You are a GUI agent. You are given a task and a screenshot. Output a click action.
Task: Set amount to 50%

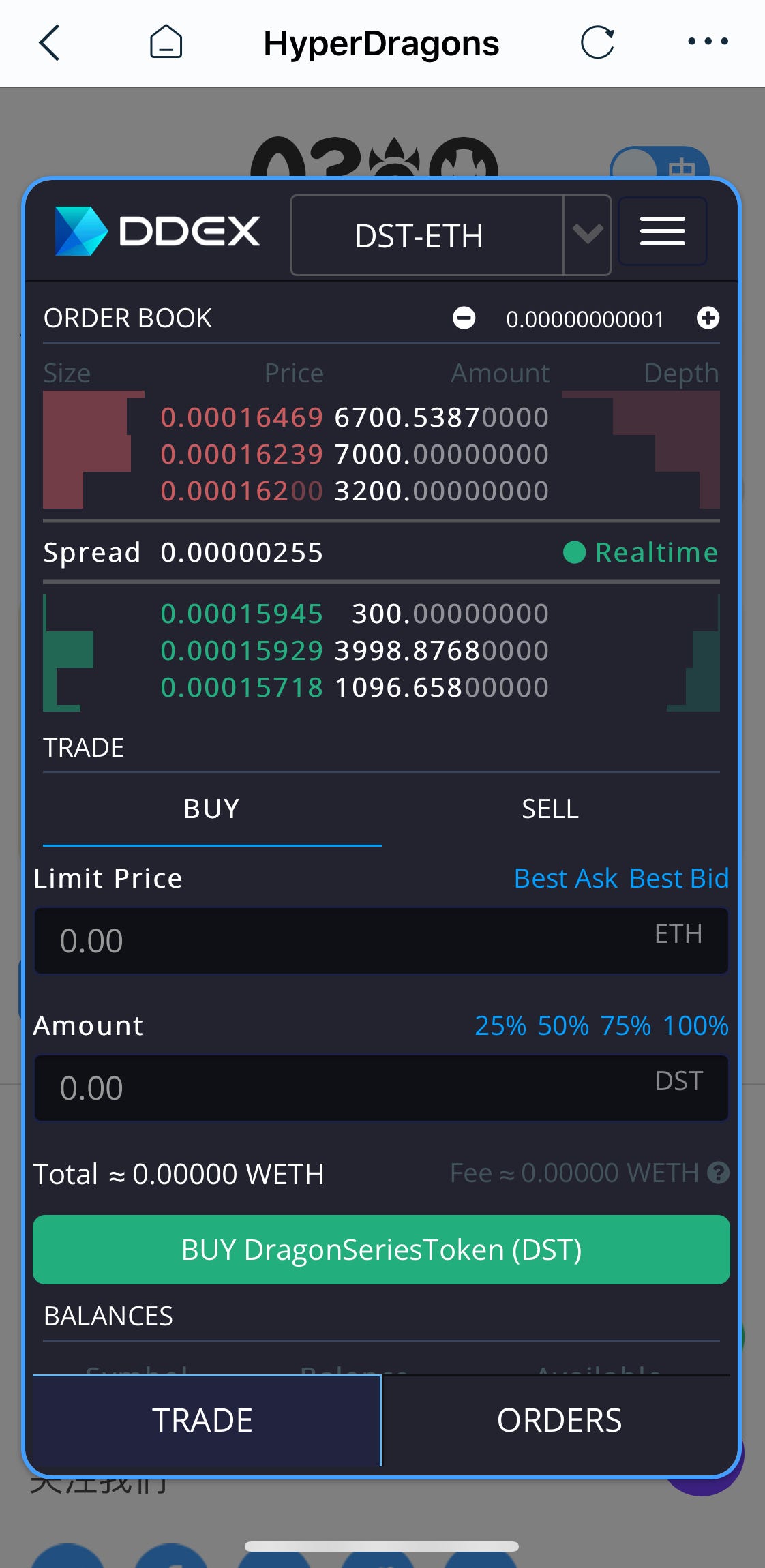coord(562,1025)
